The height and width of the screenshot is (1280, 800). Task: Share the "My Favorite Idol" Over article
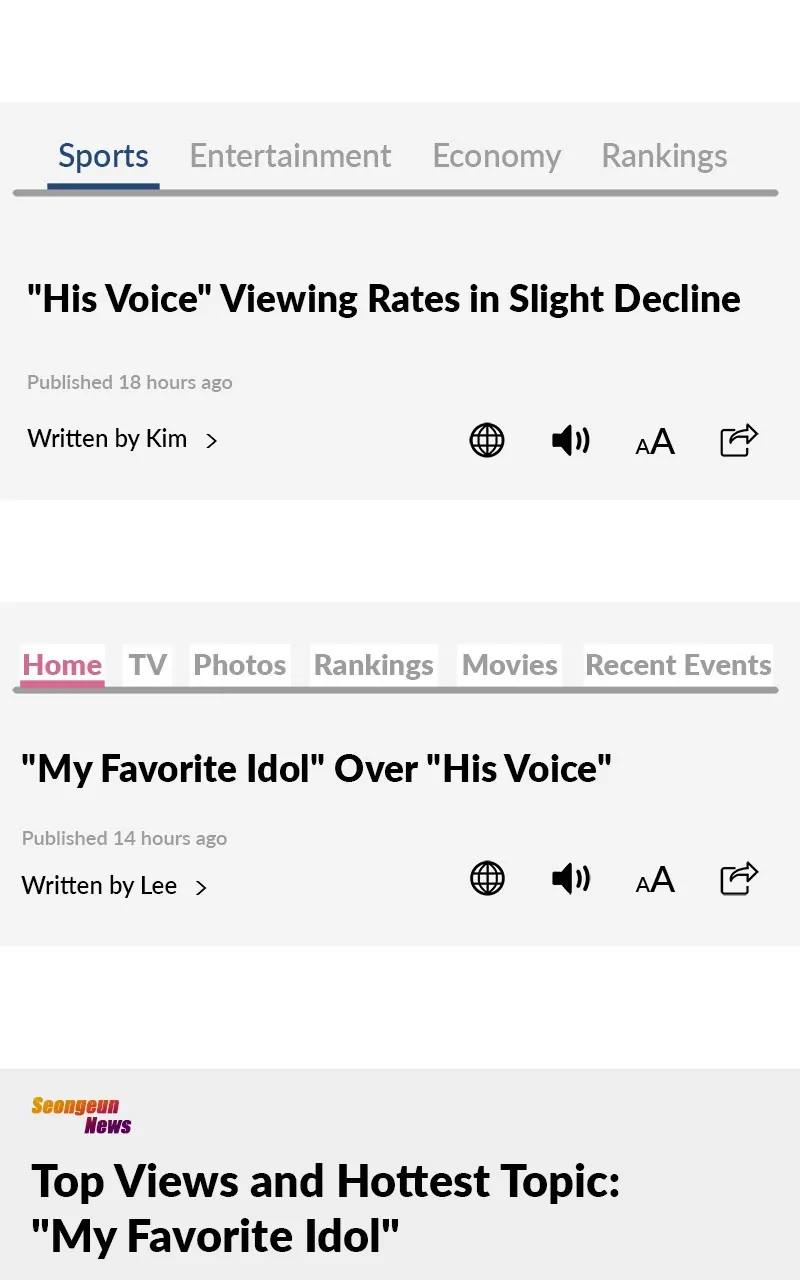[739, 879]
